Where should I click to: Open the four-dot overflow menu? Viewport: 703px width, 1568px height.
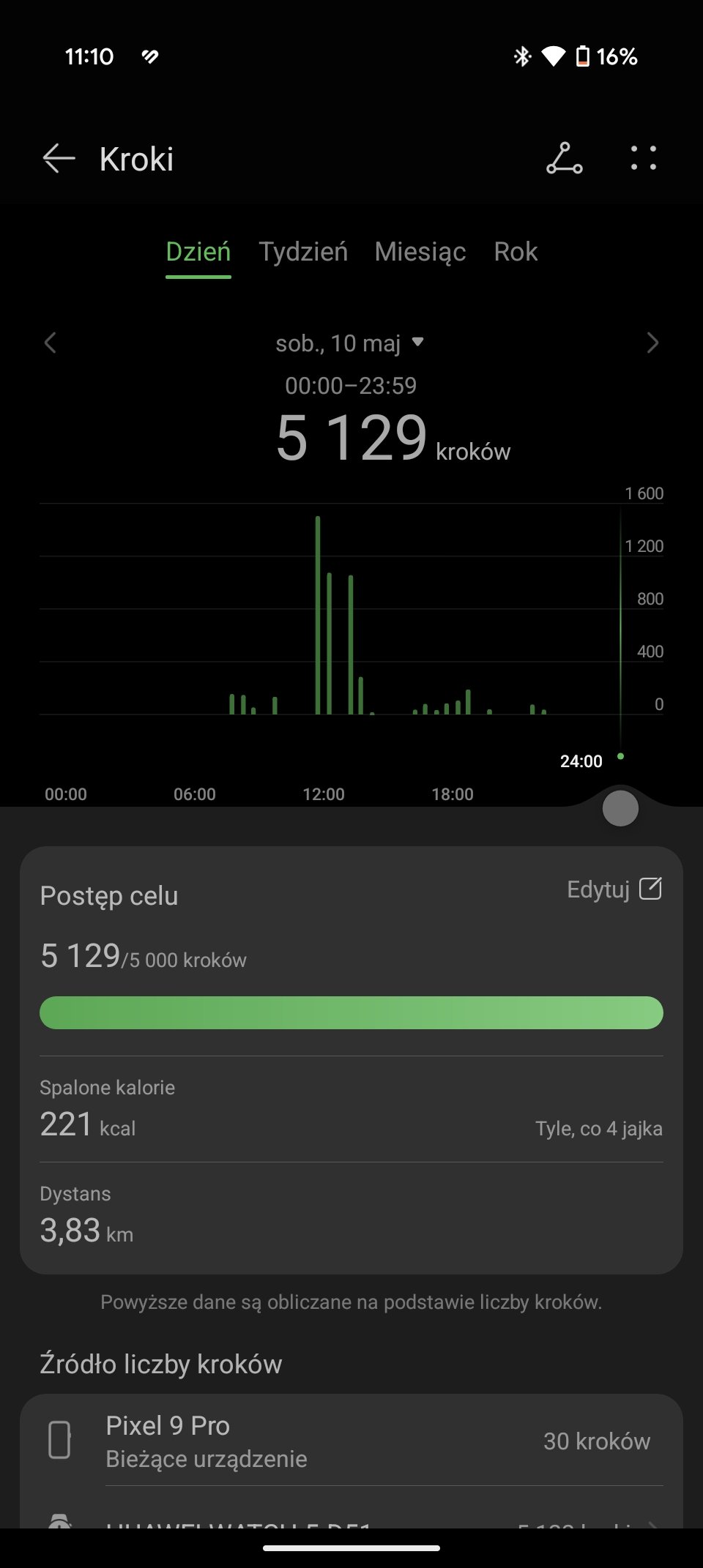(644, 158)
